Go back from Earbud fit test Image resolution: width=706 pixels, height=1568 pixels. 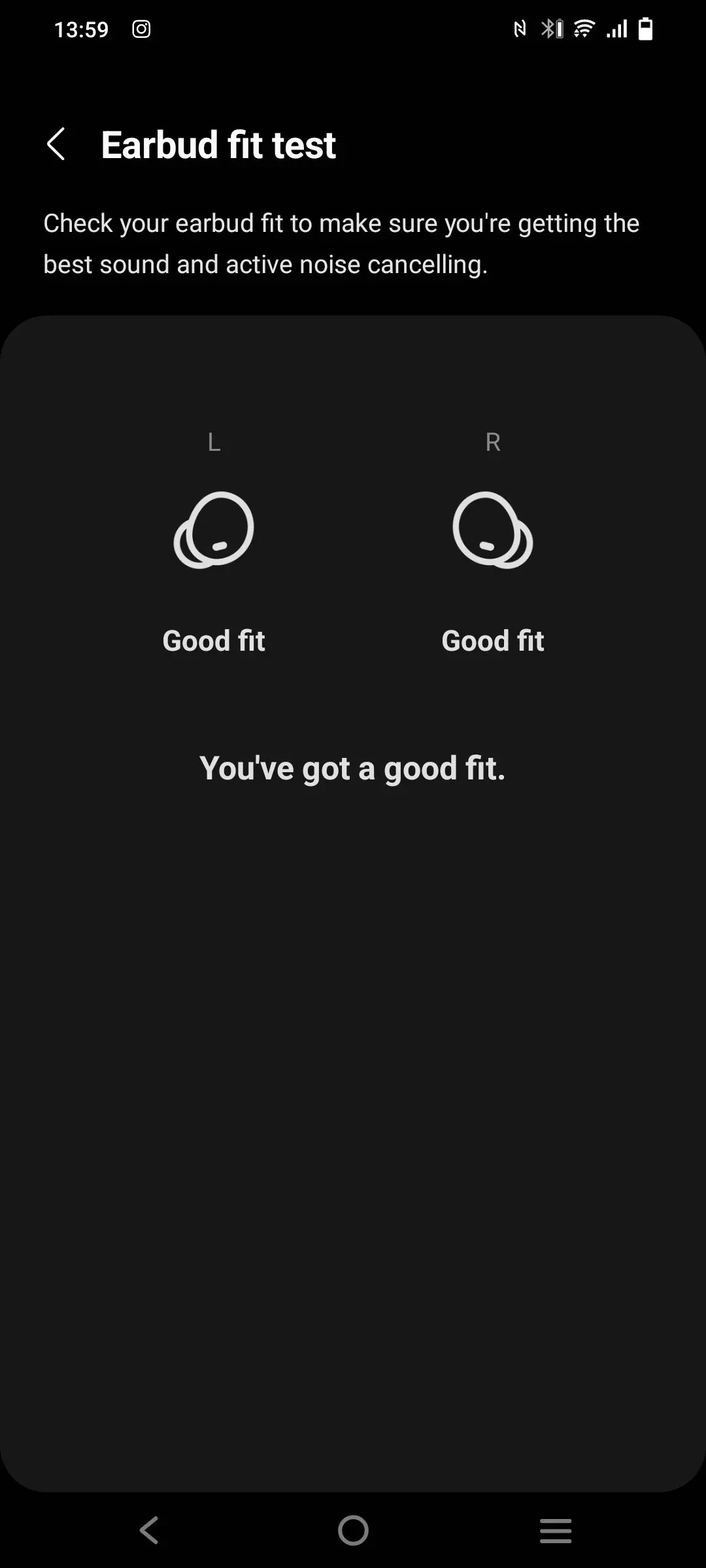tap(56, 144)
